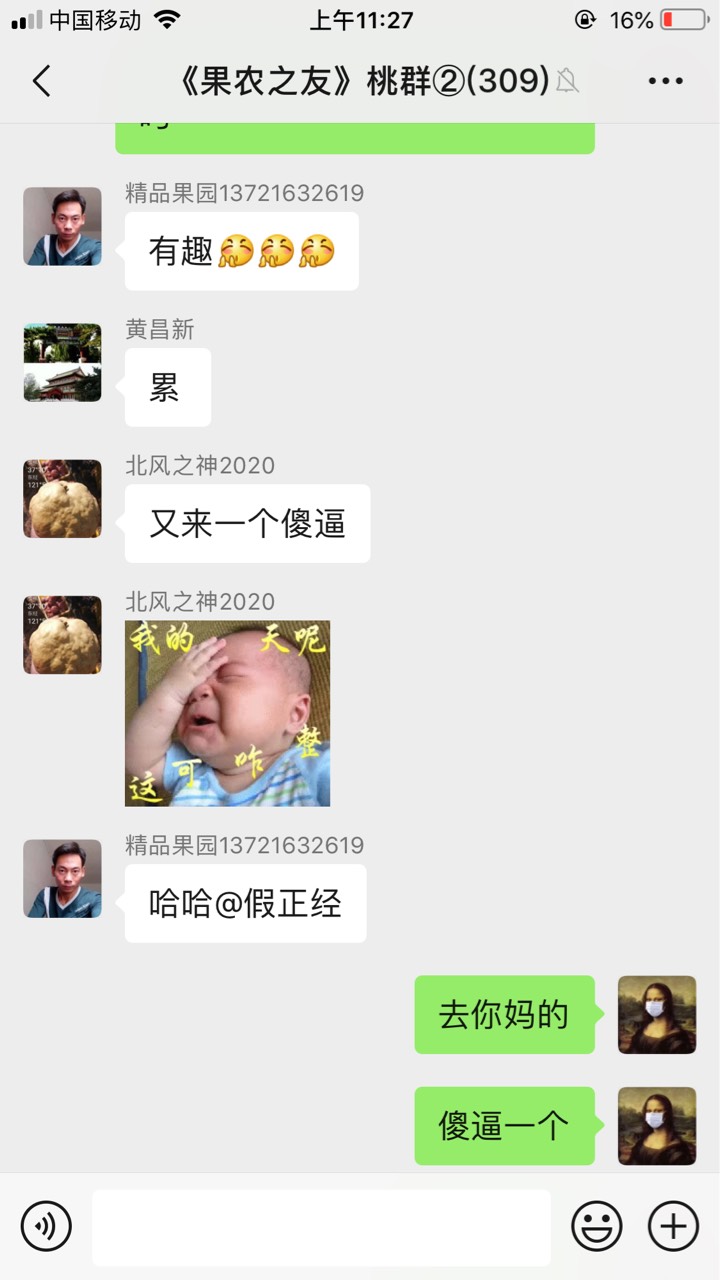
Task: Open 黄昌新's profile picture
Action: point(62,362)
